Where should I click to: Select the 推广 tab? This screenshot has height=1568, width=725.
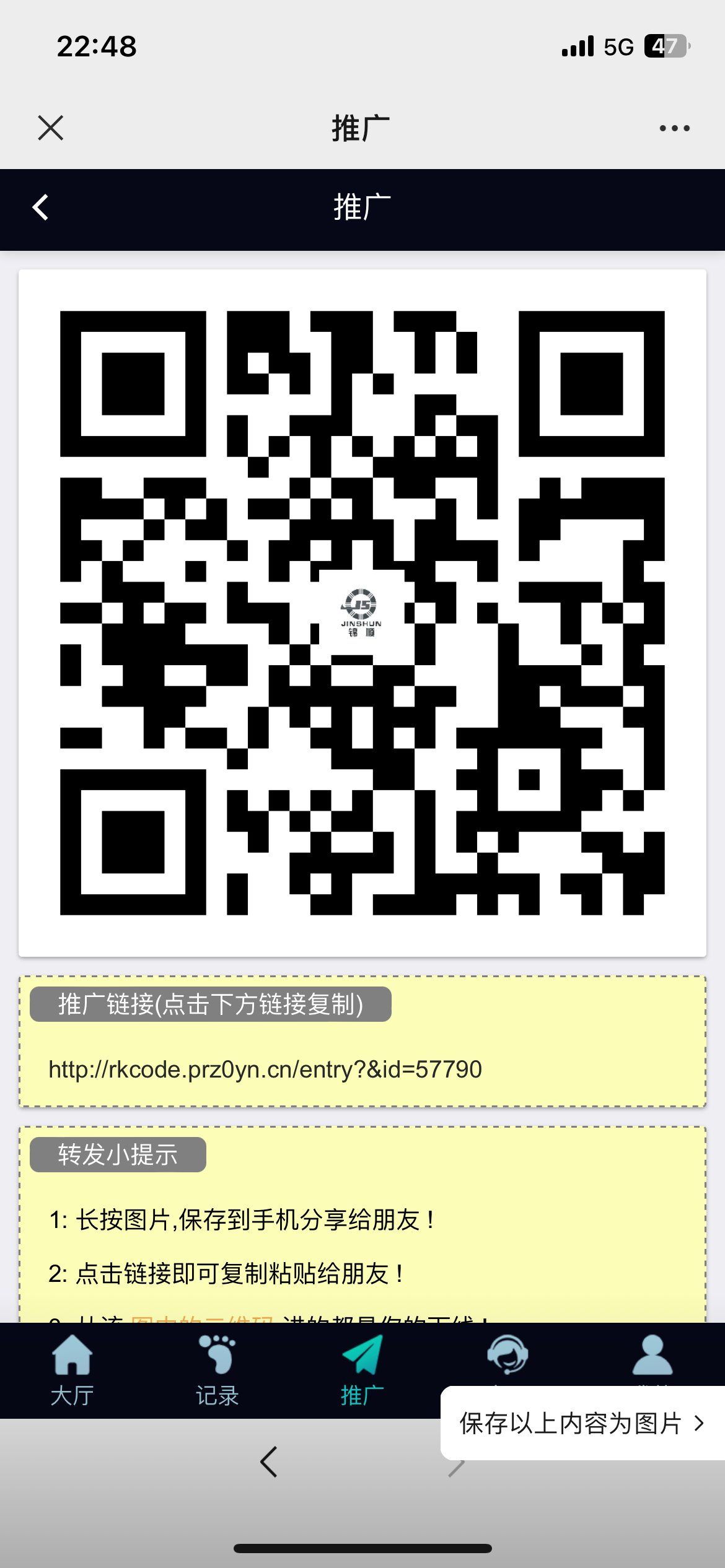pos(362,1370)
